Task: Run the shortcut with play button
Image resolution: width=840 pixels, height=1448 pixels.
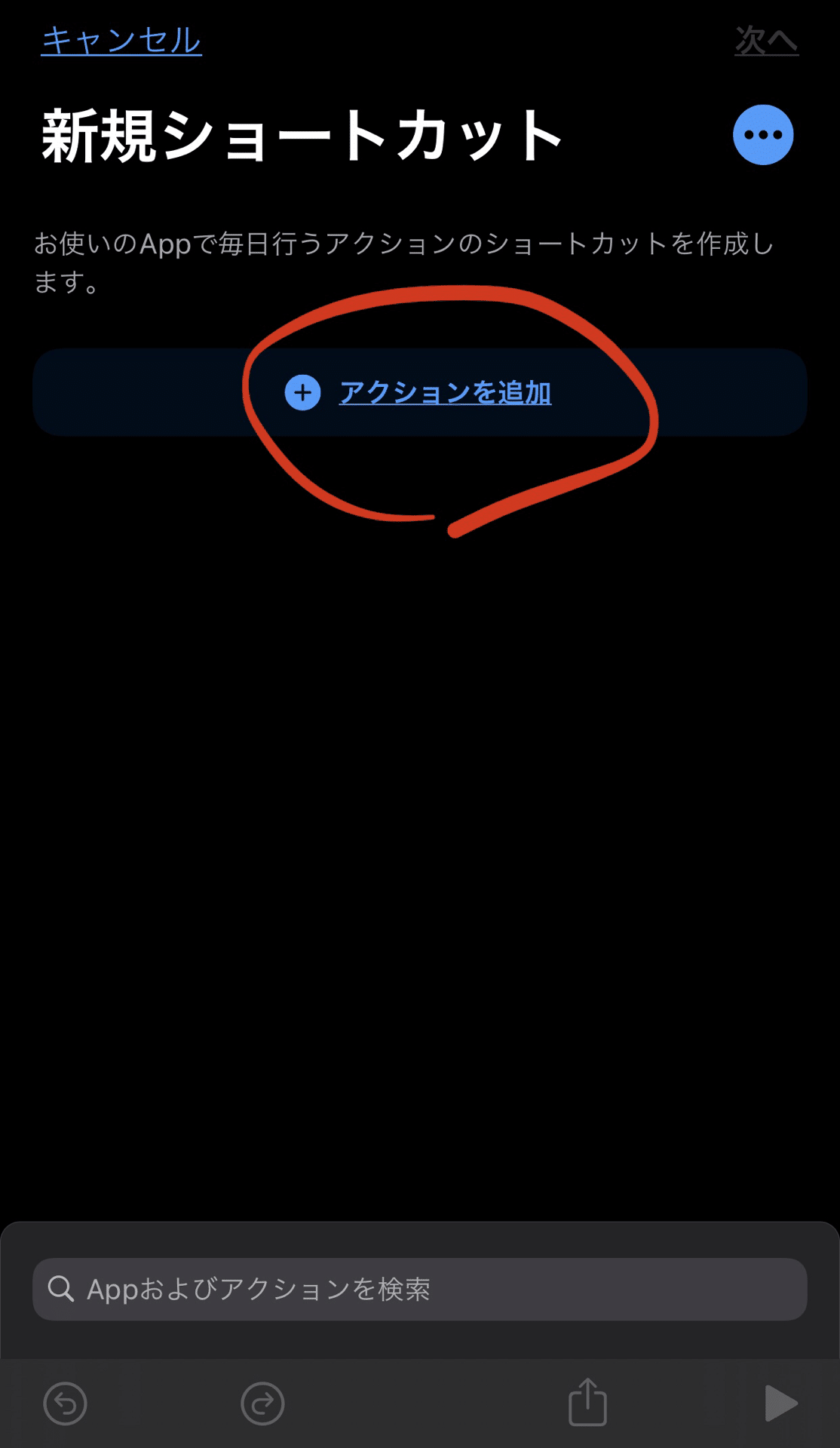Action: [x=780, y=1404]
